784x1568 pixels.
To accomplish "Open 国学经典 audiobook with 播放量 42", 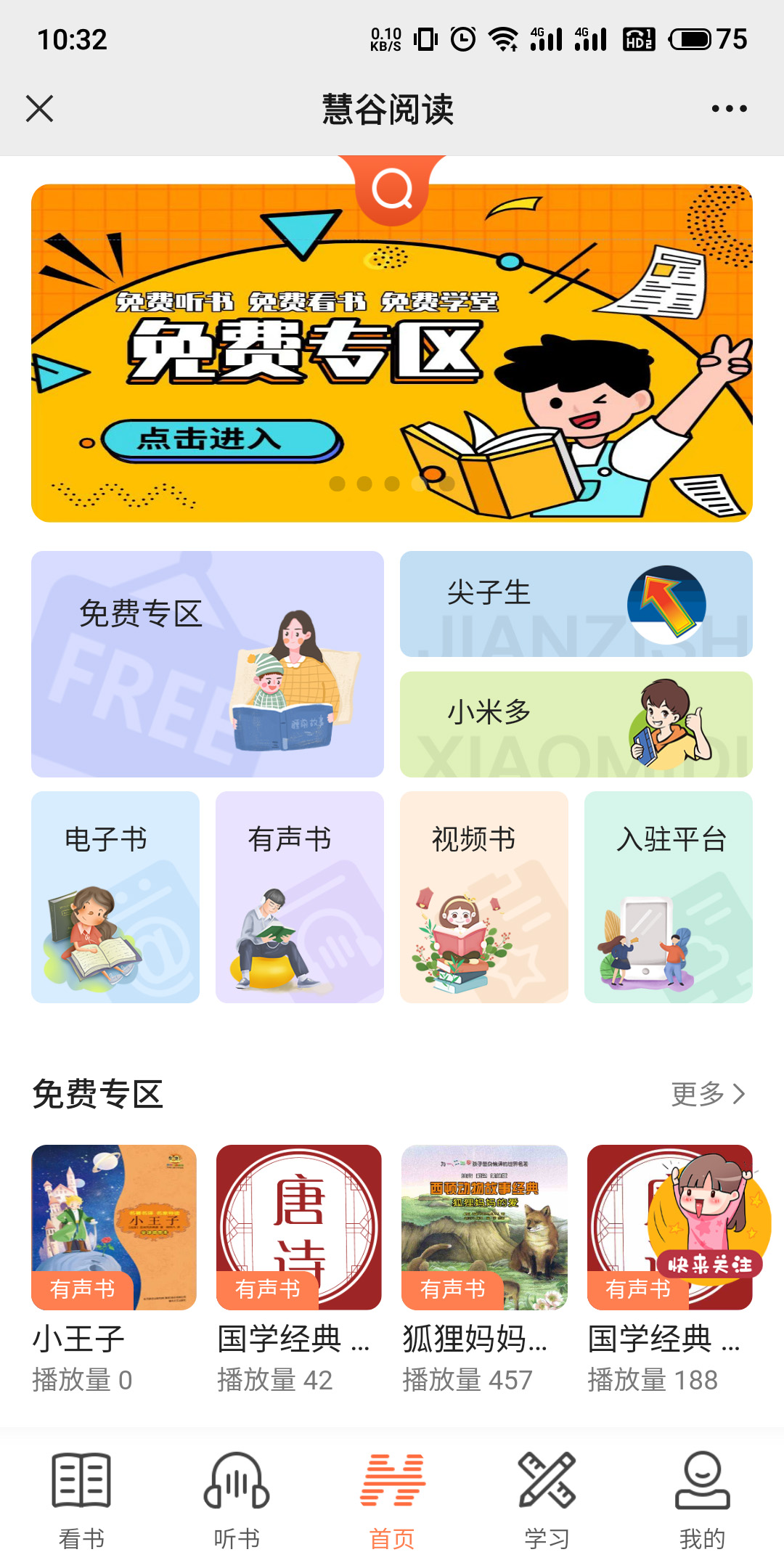I will pyautogui.click(x=299, y=1267).
